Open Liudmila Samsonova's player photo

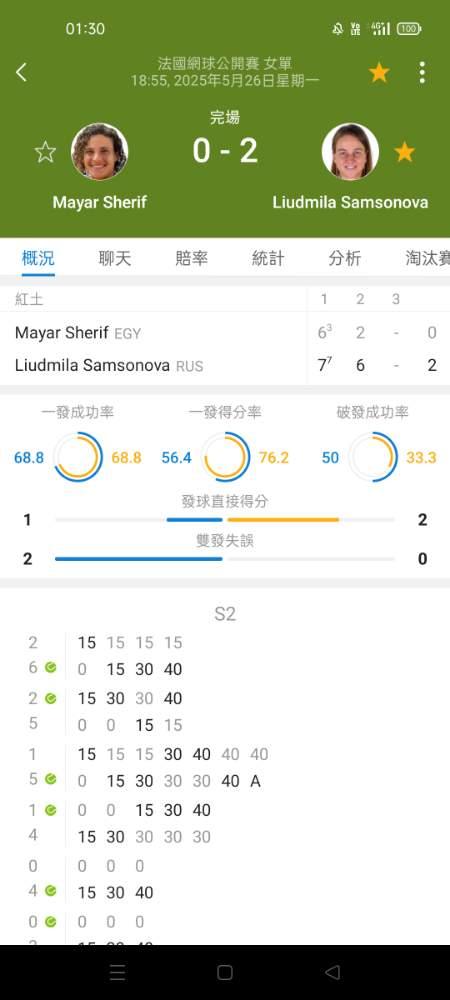point(350,152)
